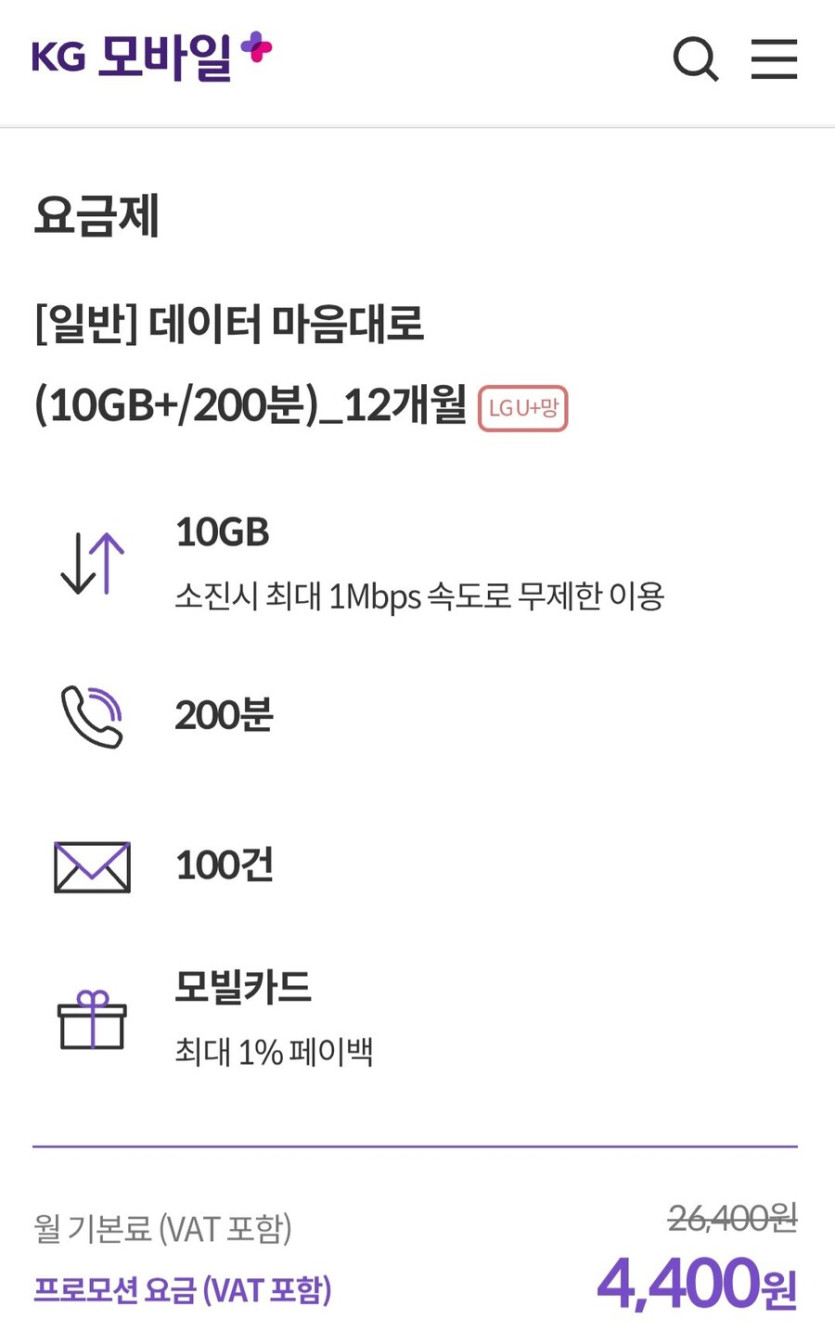The width and height of the screenshot is (835, 1344).
Task: Open the hamburger navigation menu
Action: pos(773,60)
